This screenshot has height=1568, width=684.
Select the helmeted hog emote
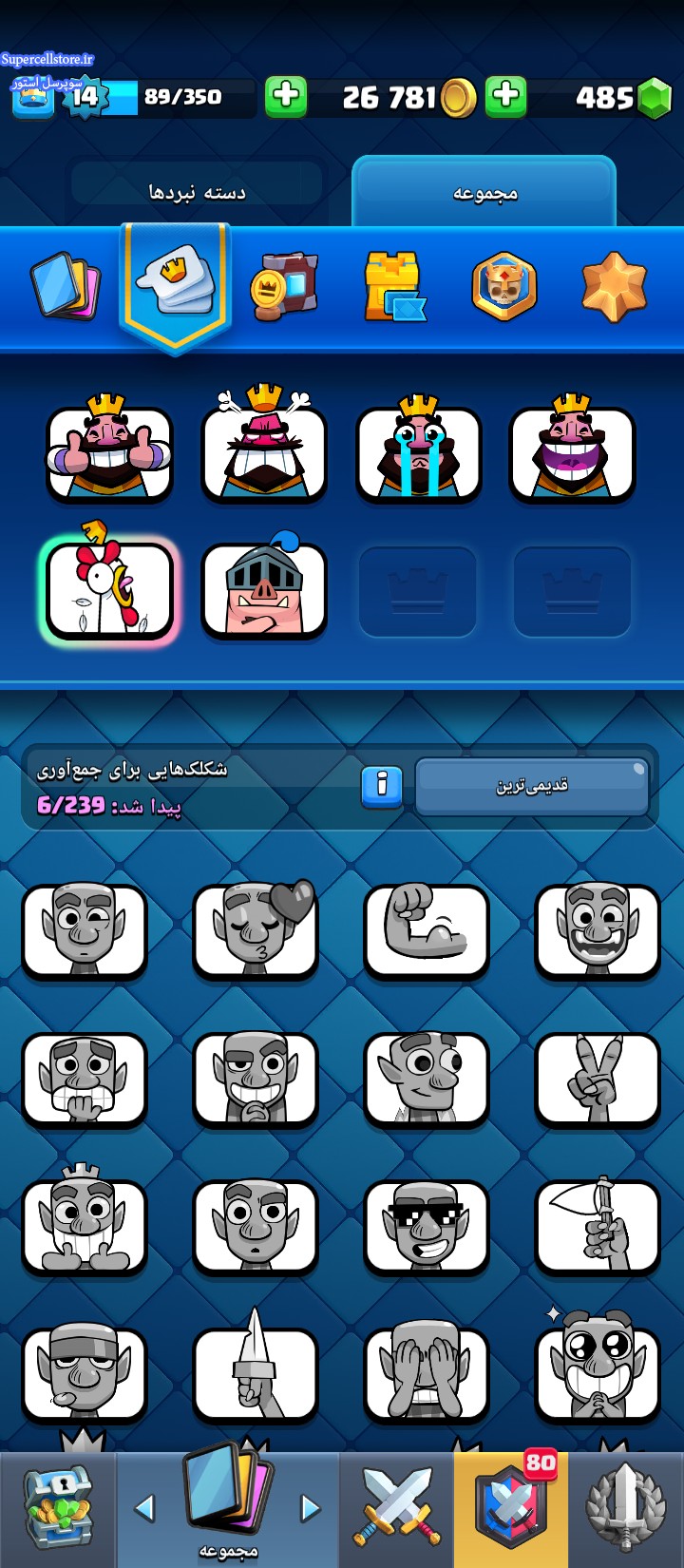263,589
